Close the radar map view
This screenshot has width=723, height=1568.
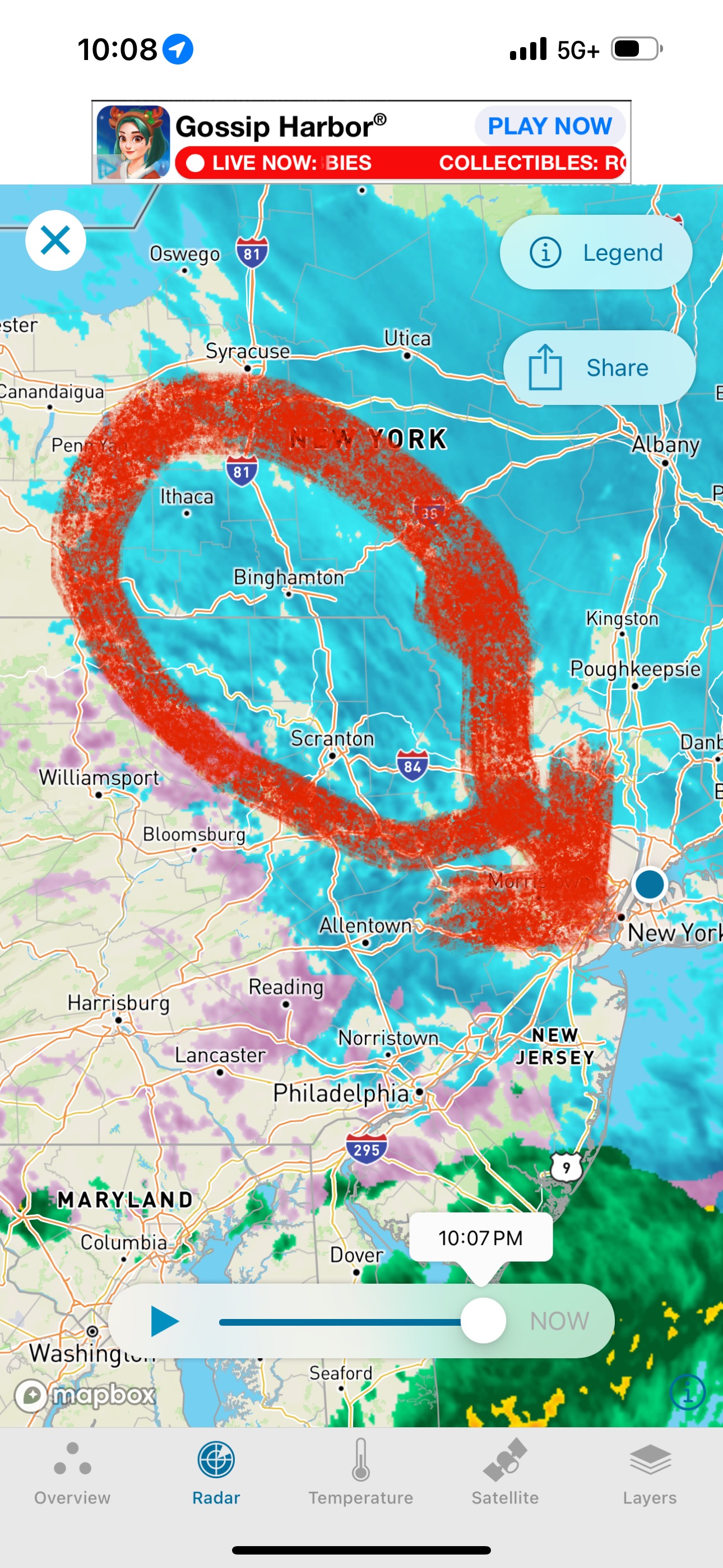coord(55,241)
